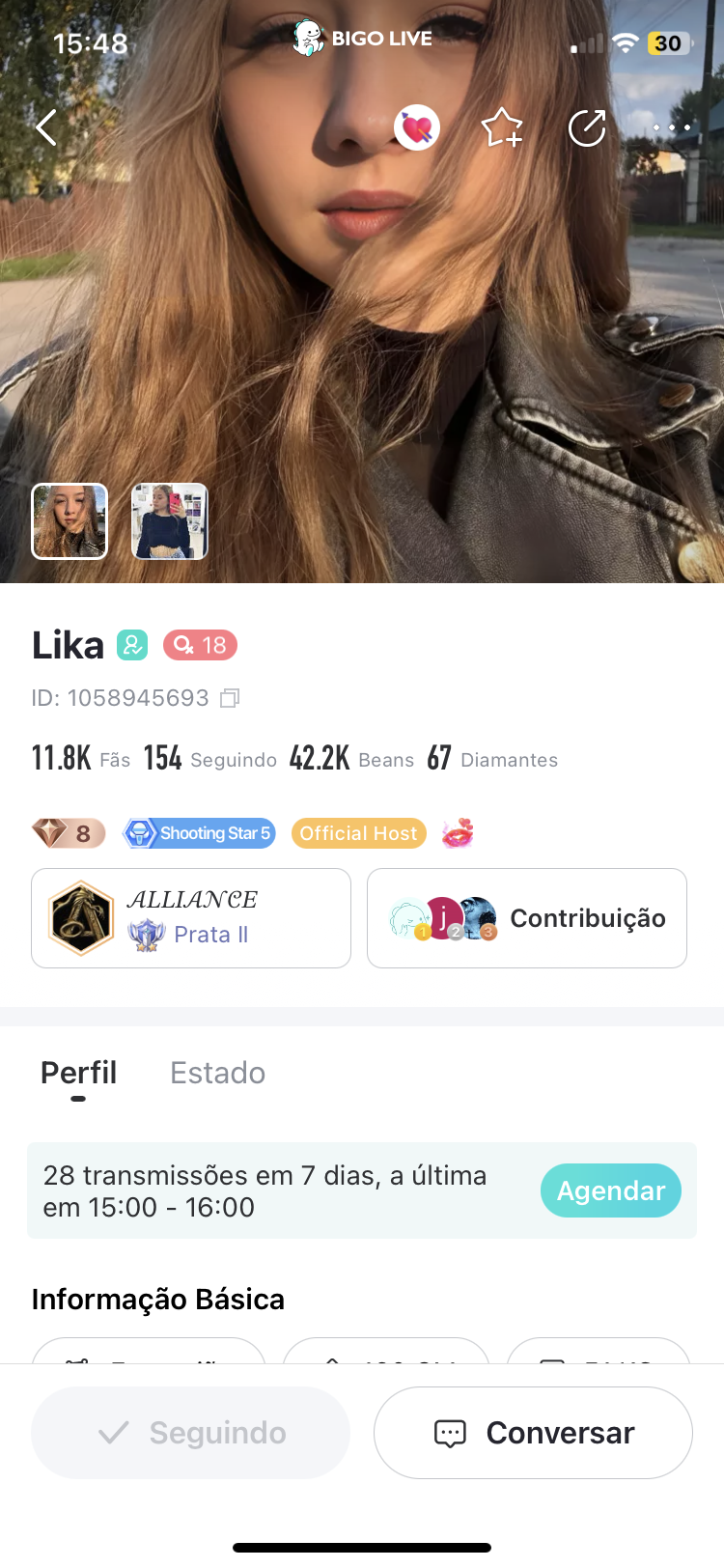The width and height of the screenshot is (724, 1568).
Task: Open the Contribuição ranking card
Action: [527, 918]
